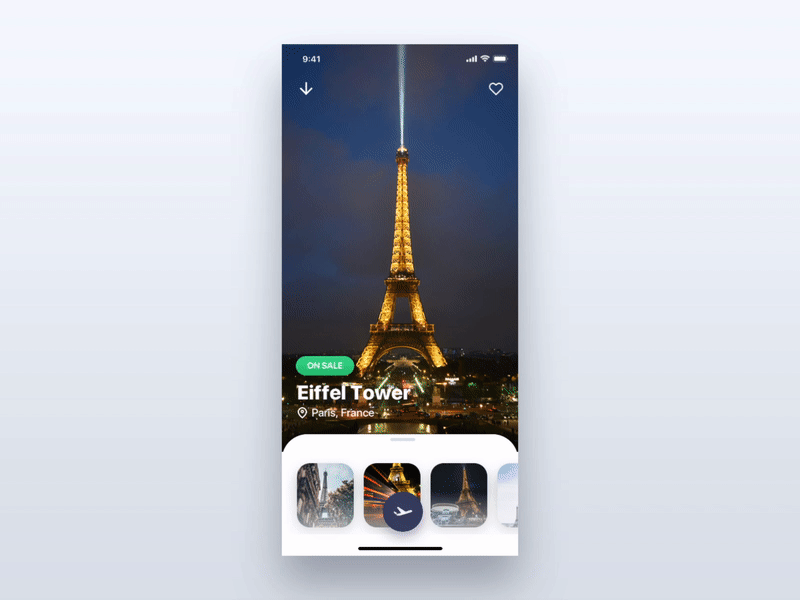Open the night Eiffel Tower carousel photo
800x600 pixels.
pos(459,495)
